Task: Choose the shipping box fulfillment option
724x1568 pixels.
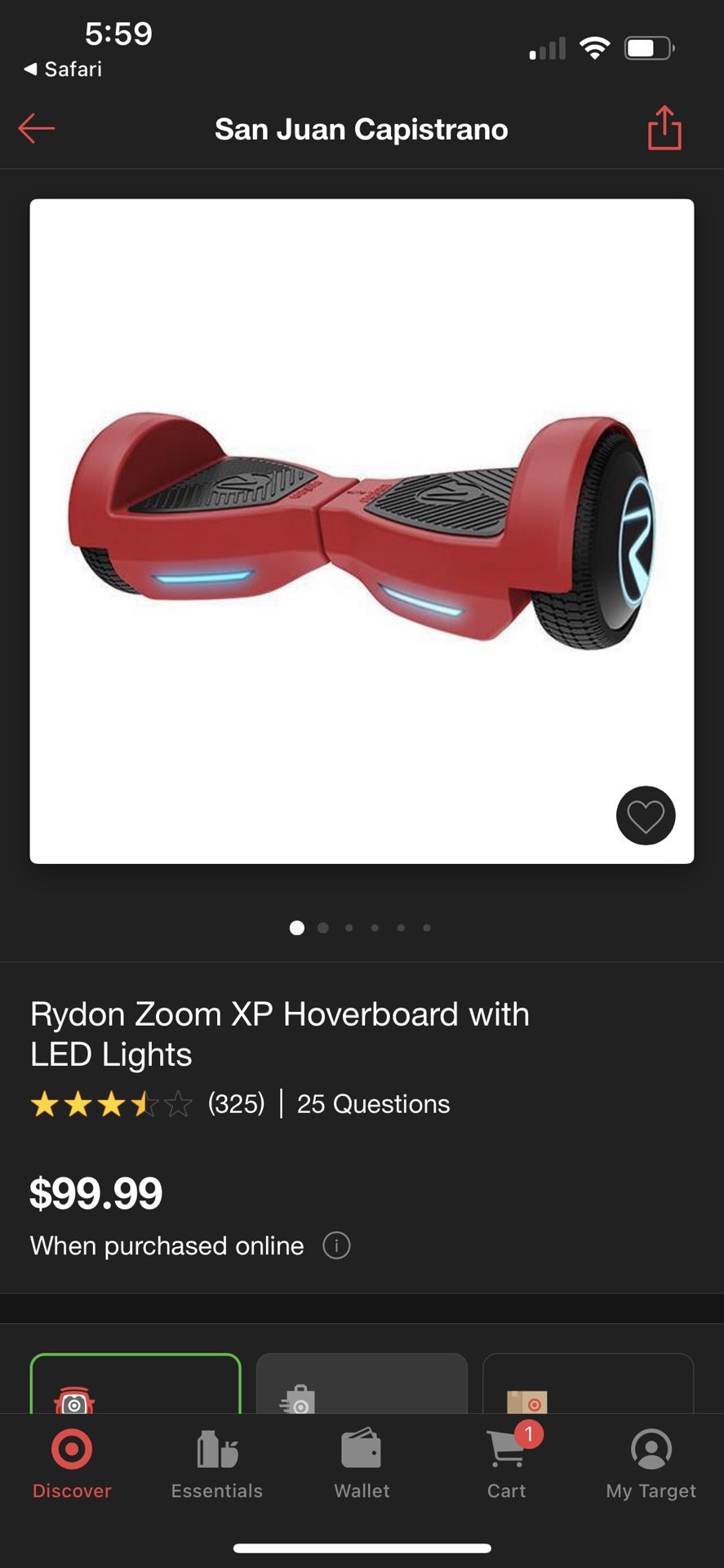Action: (589, 1383)
